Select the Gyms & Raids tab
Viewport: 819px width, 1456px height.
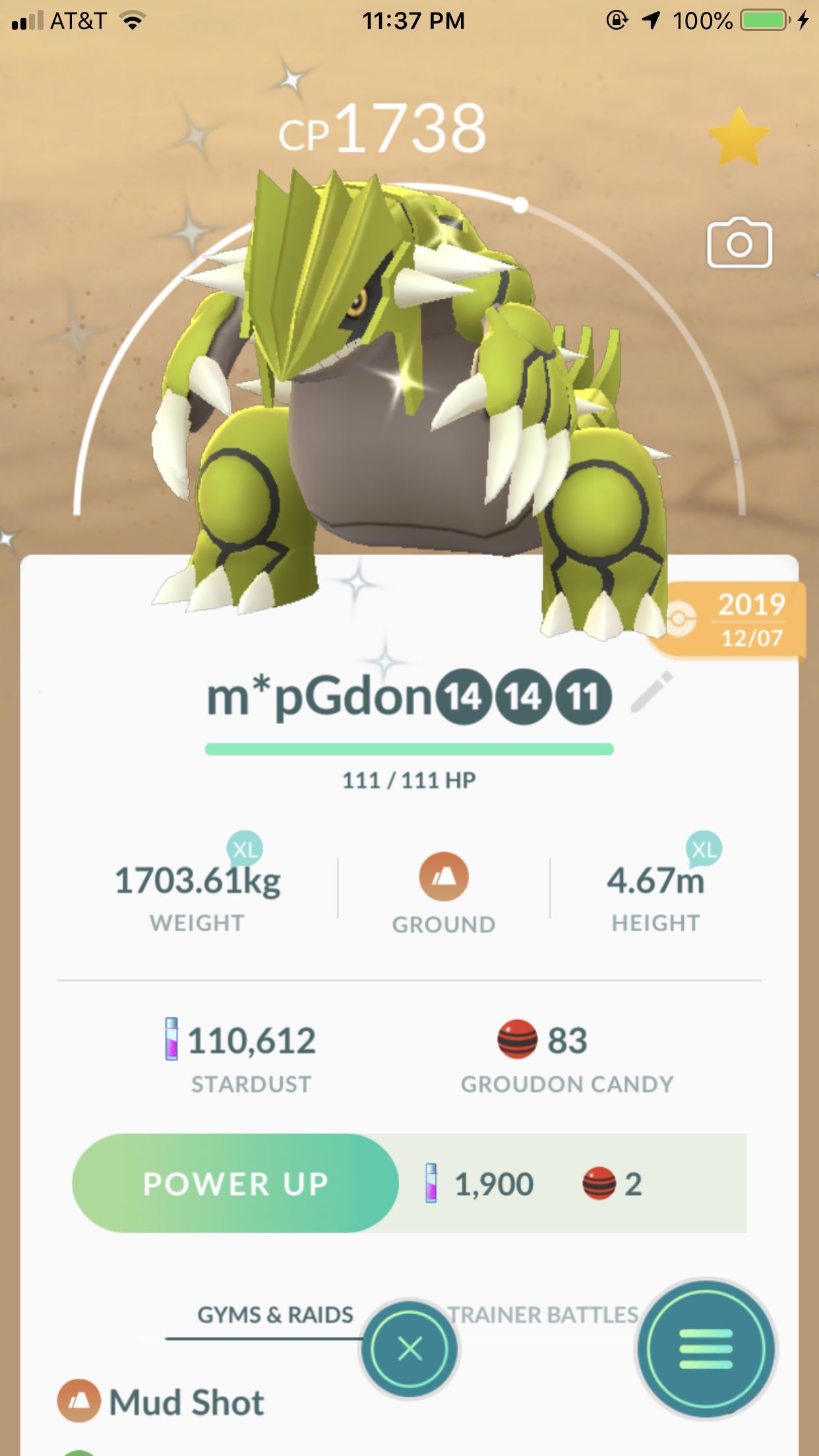275,1315
